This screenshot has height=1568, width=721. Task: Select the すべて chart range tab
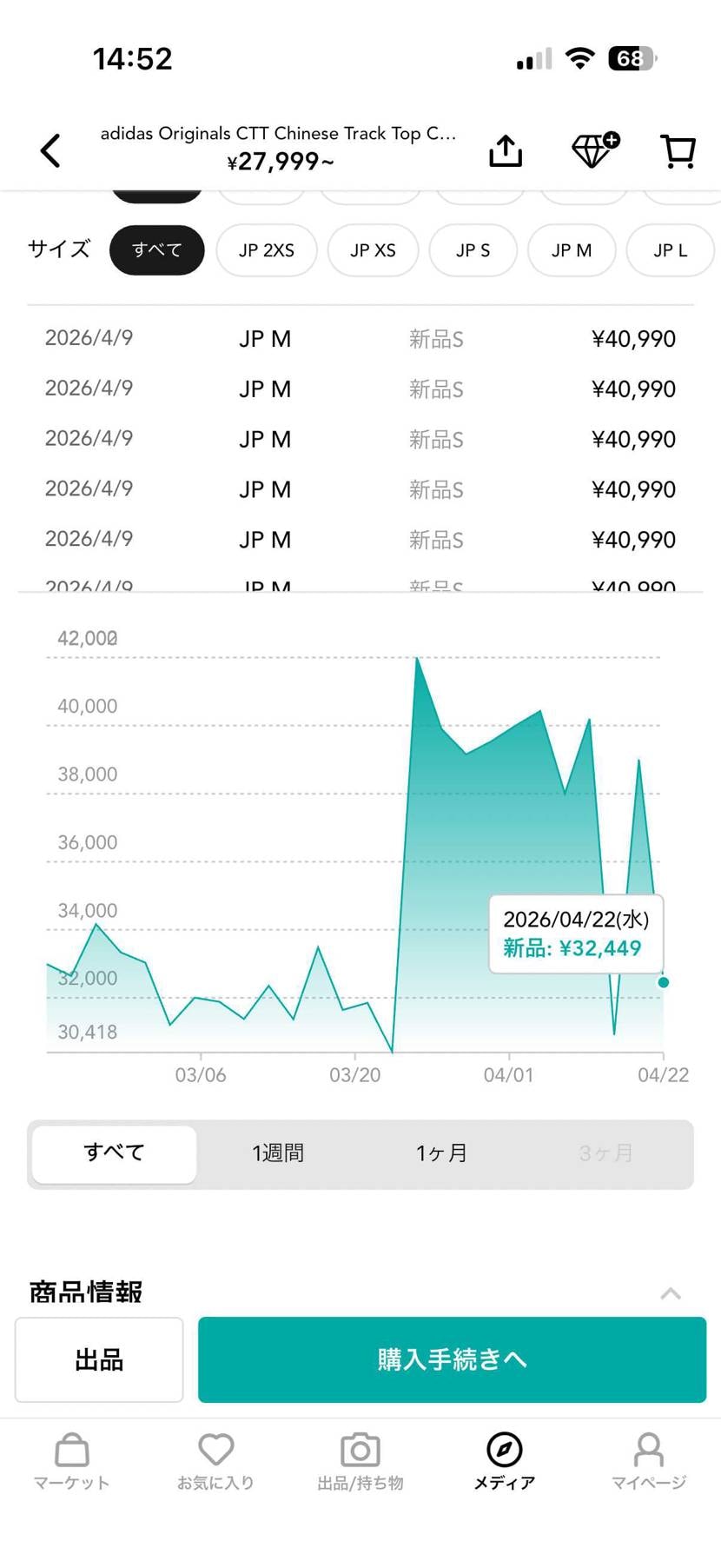pos(113,1153)
